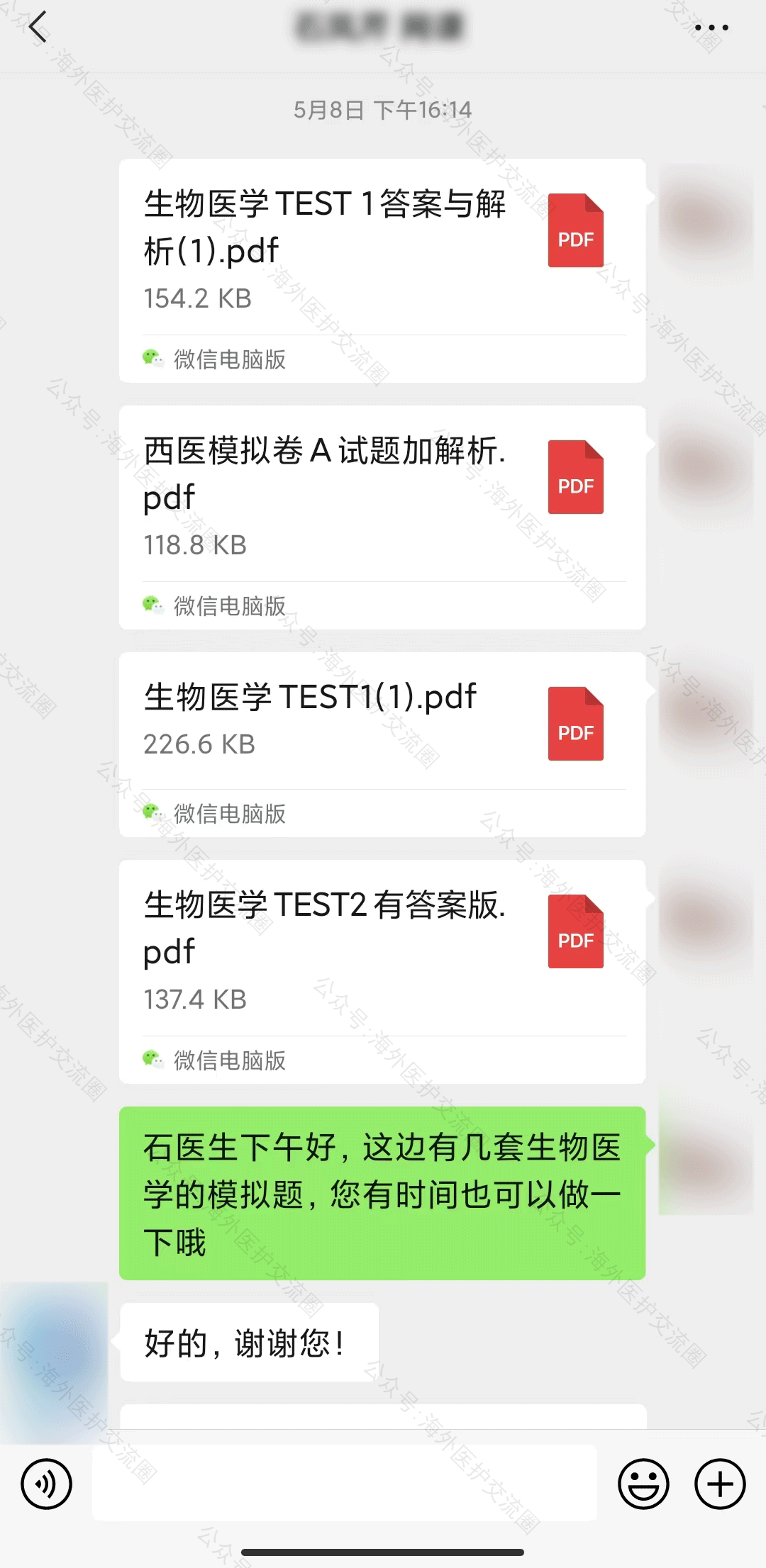
Task: Open 生物医学 TEST 1答案与解析(1).pdf file
Action: 382,271
